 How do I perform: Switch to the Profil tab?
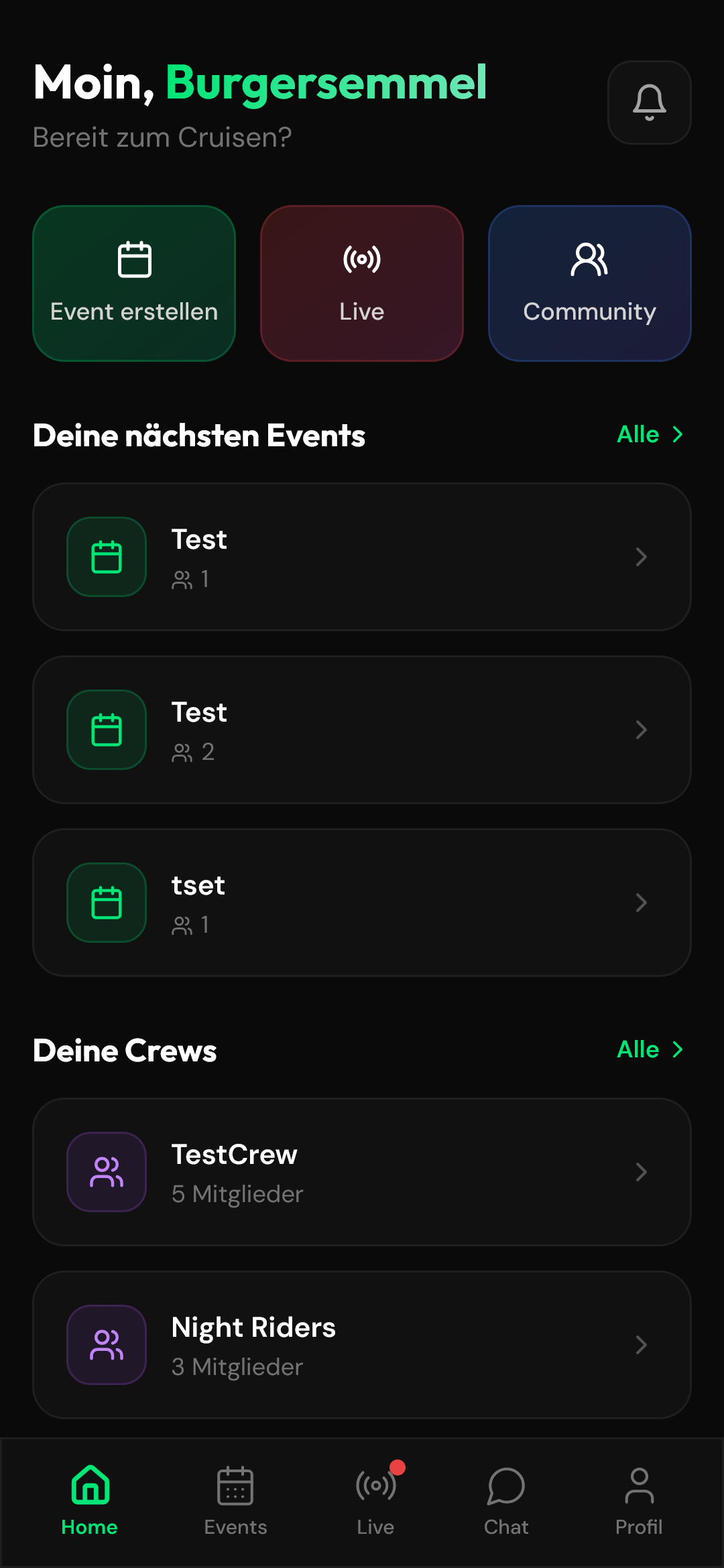(x=639, y=1501)
